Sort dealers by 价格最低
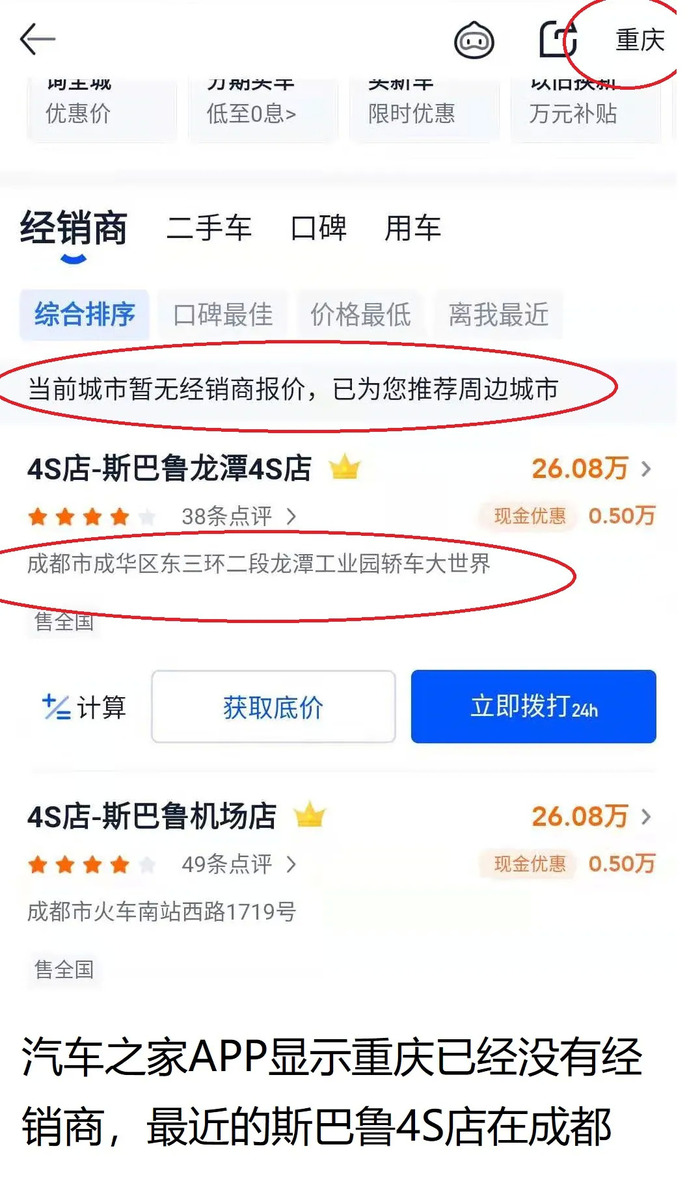Viewport: 700px width, 1181px height. click(360, 315)
